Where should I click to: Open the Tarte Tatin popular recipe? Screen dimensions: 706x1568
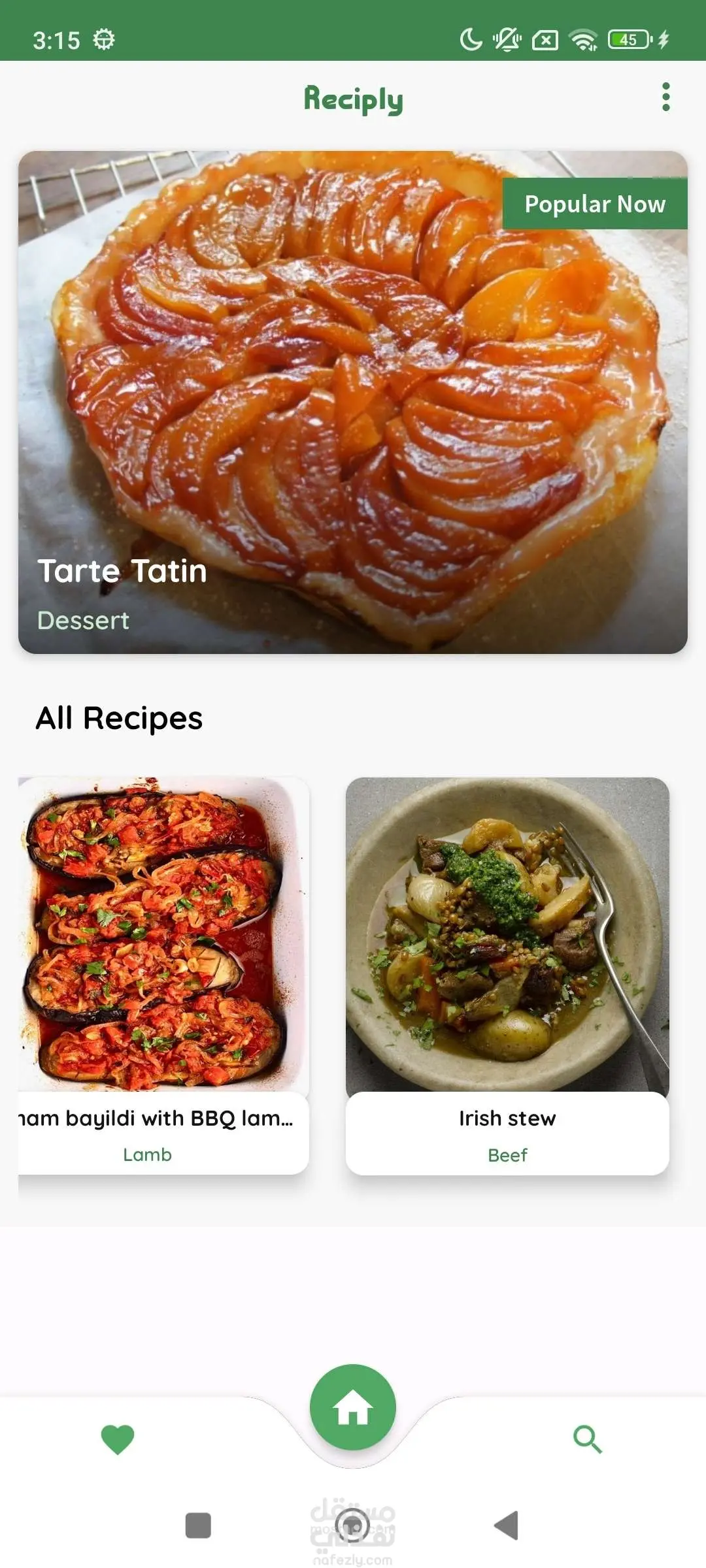[353, 402]
